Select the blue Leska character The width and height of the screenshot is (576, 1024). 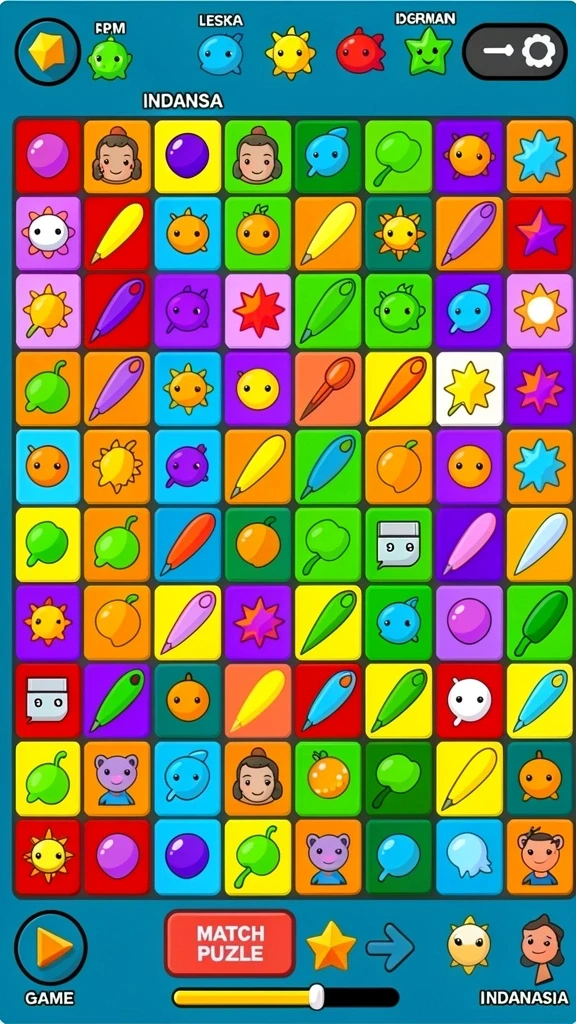[220, 54]
